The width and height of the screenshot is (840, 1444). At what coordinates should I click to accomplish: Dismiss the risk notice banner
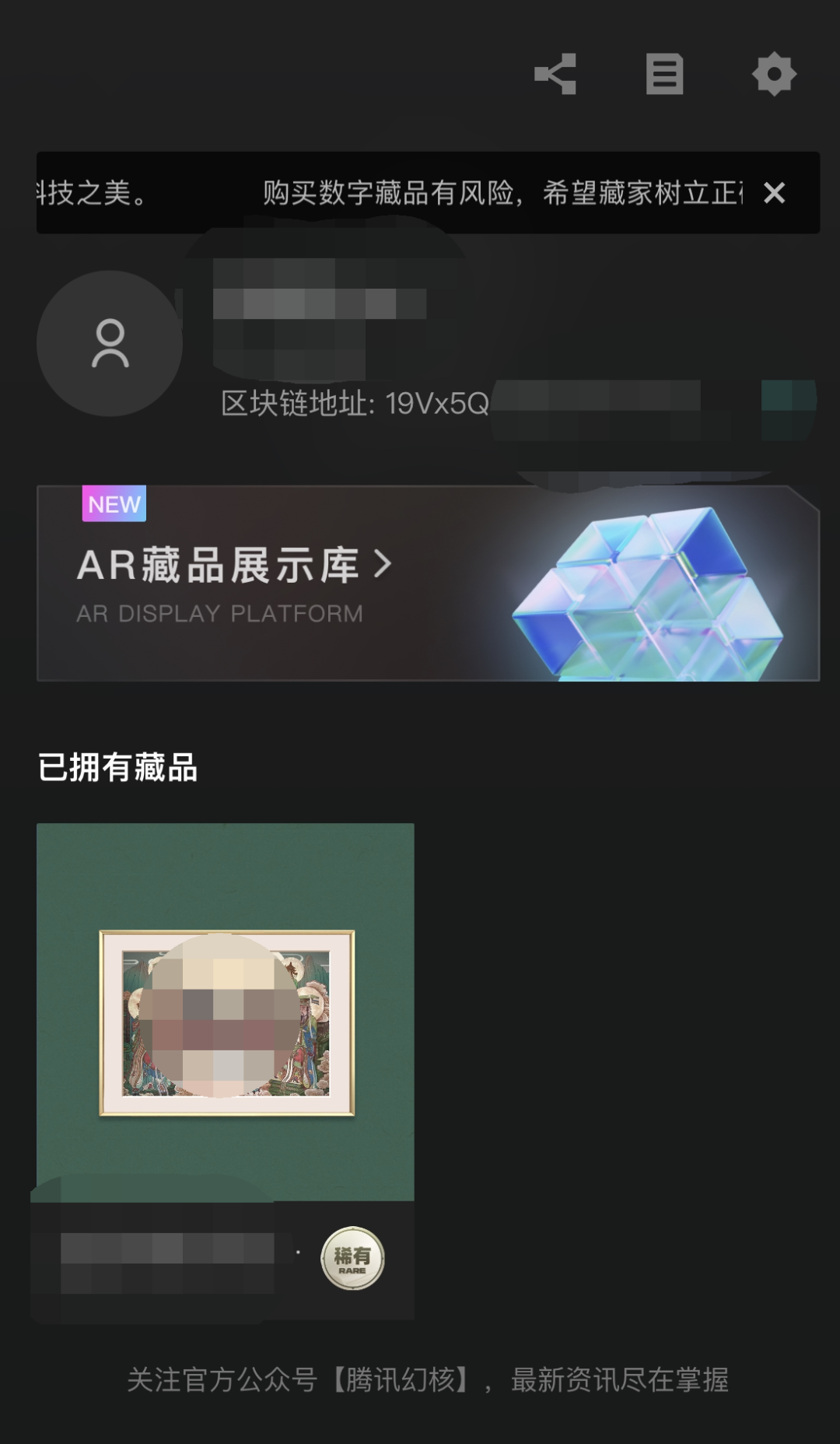[774, 193]
